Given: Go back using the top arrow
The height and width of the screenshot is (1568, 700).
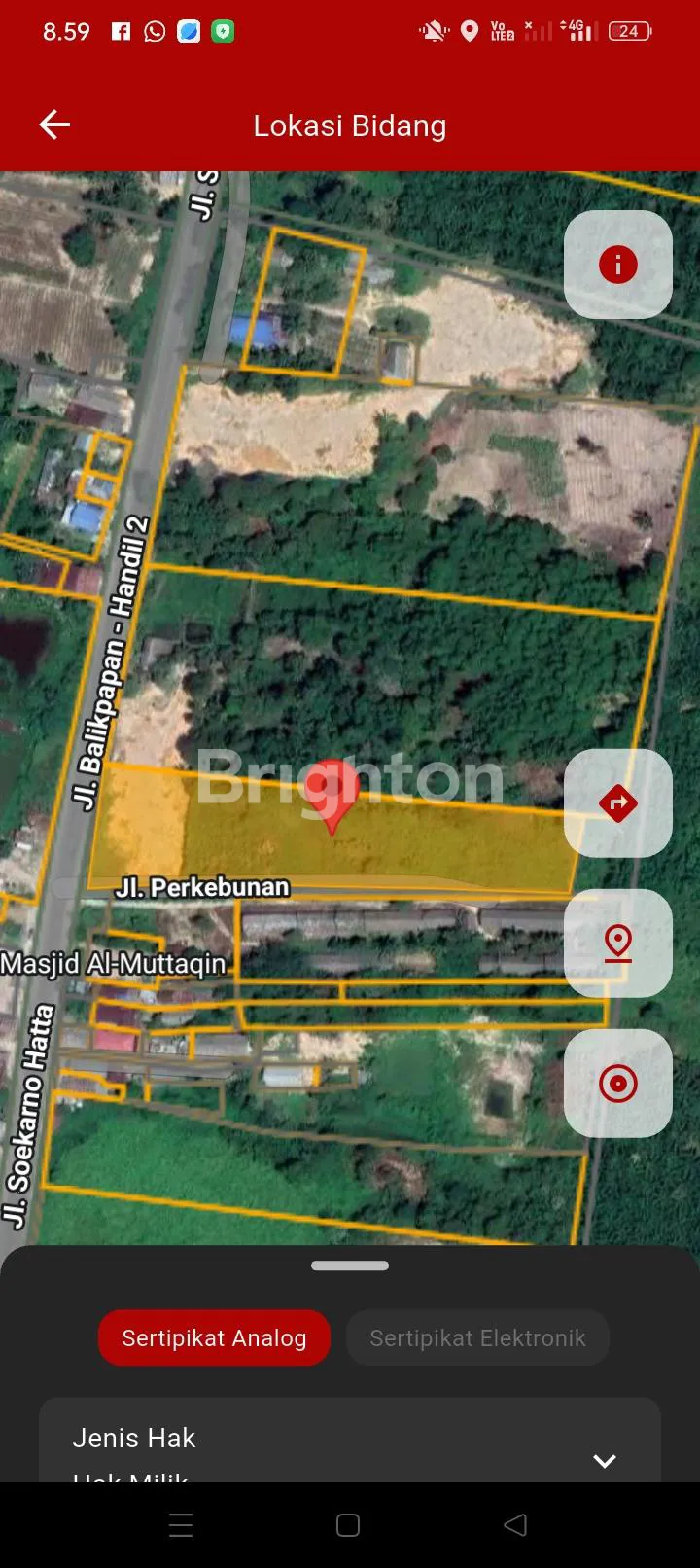Looking at the screenshot, I should (54, 125).
